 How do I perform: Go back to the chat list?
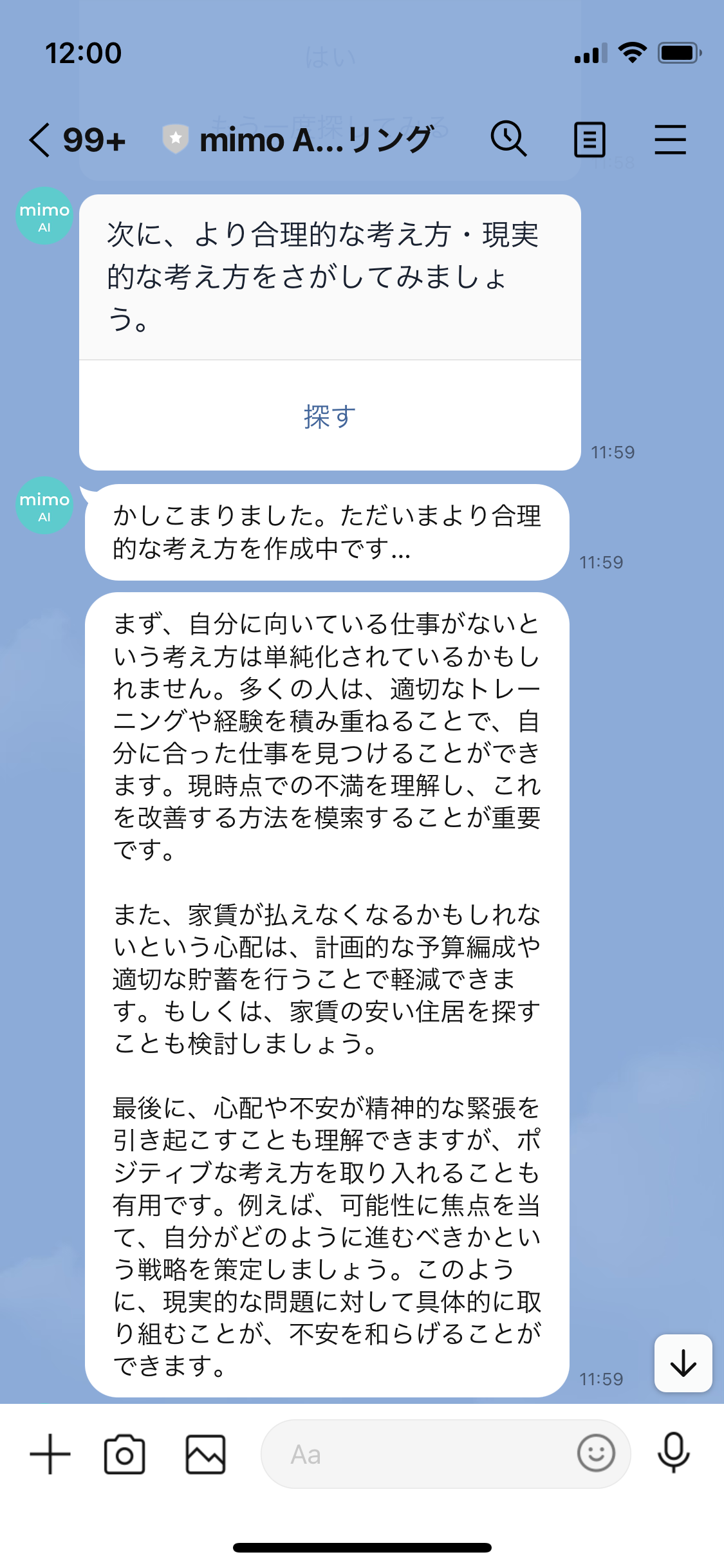40,140
